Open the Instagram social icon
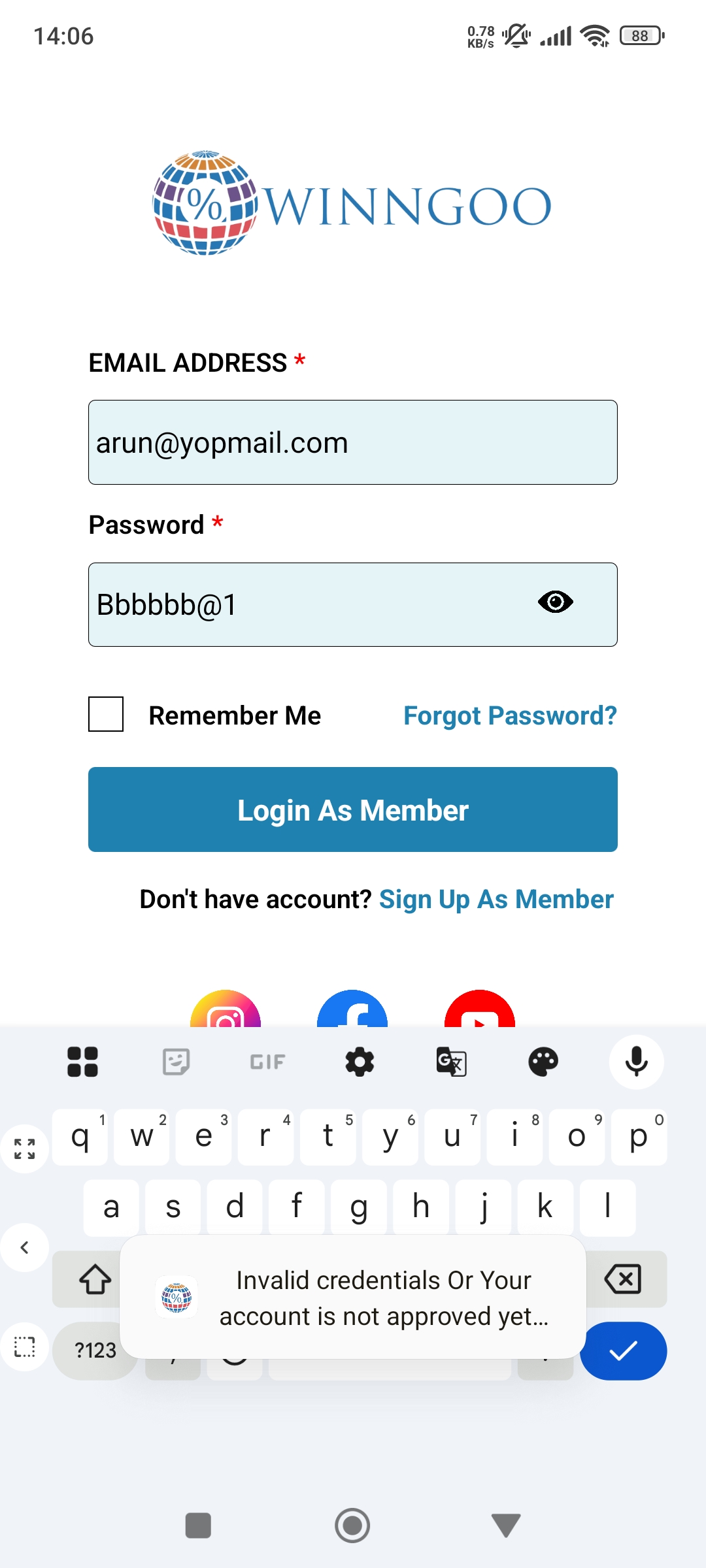This screenshot has height=1568, width=706. coord(226,1011)
